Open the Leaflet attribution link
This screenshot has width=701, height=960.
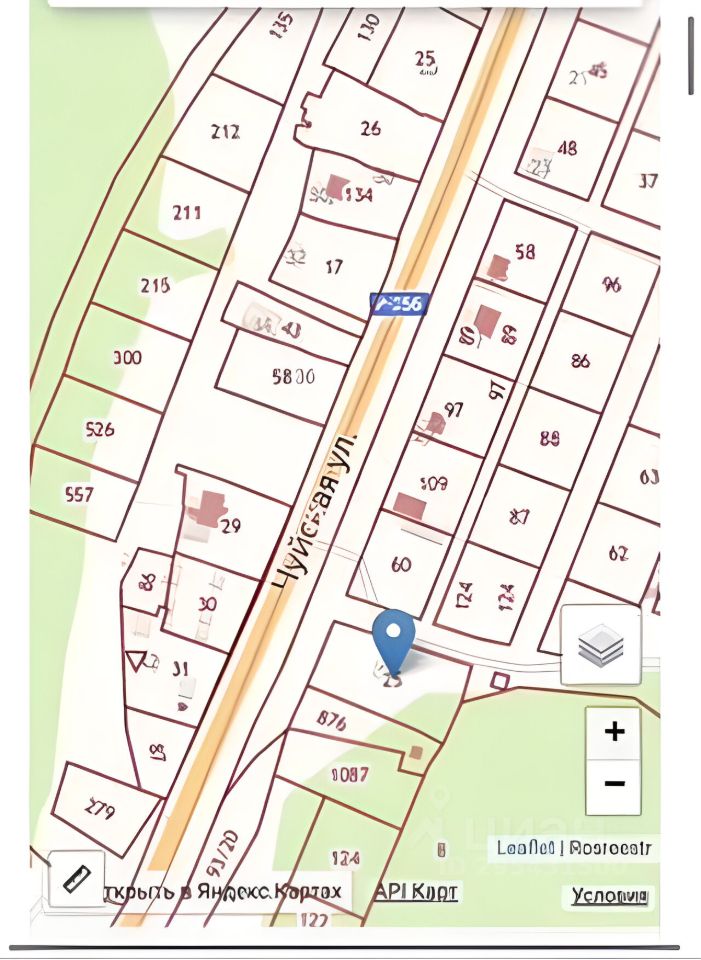pyautogui.click(x=524, y=848)
